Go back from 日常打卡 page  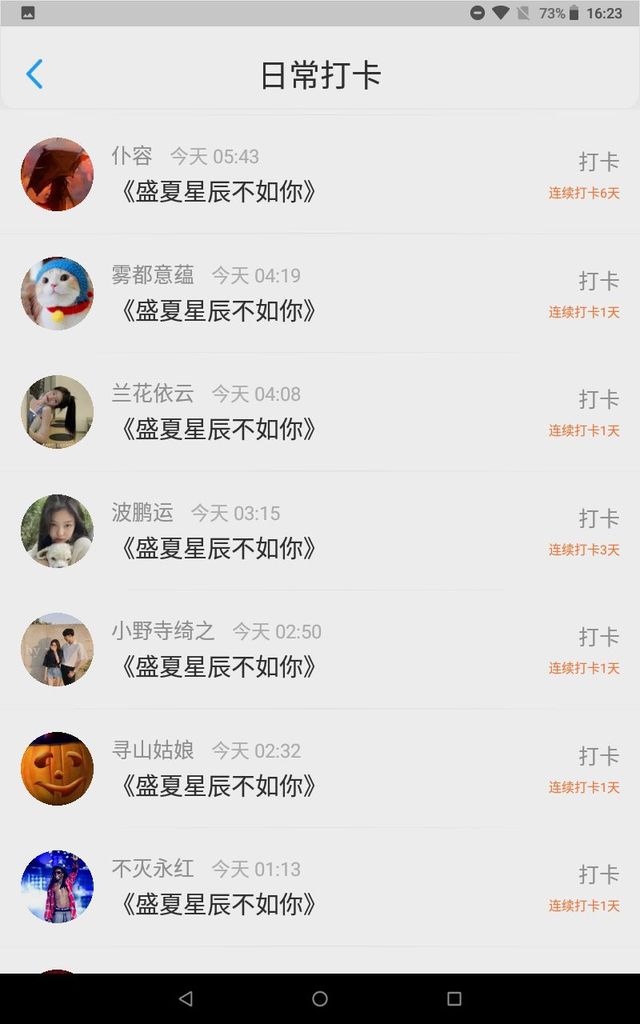pyautogui.click(x=35, y=74)
